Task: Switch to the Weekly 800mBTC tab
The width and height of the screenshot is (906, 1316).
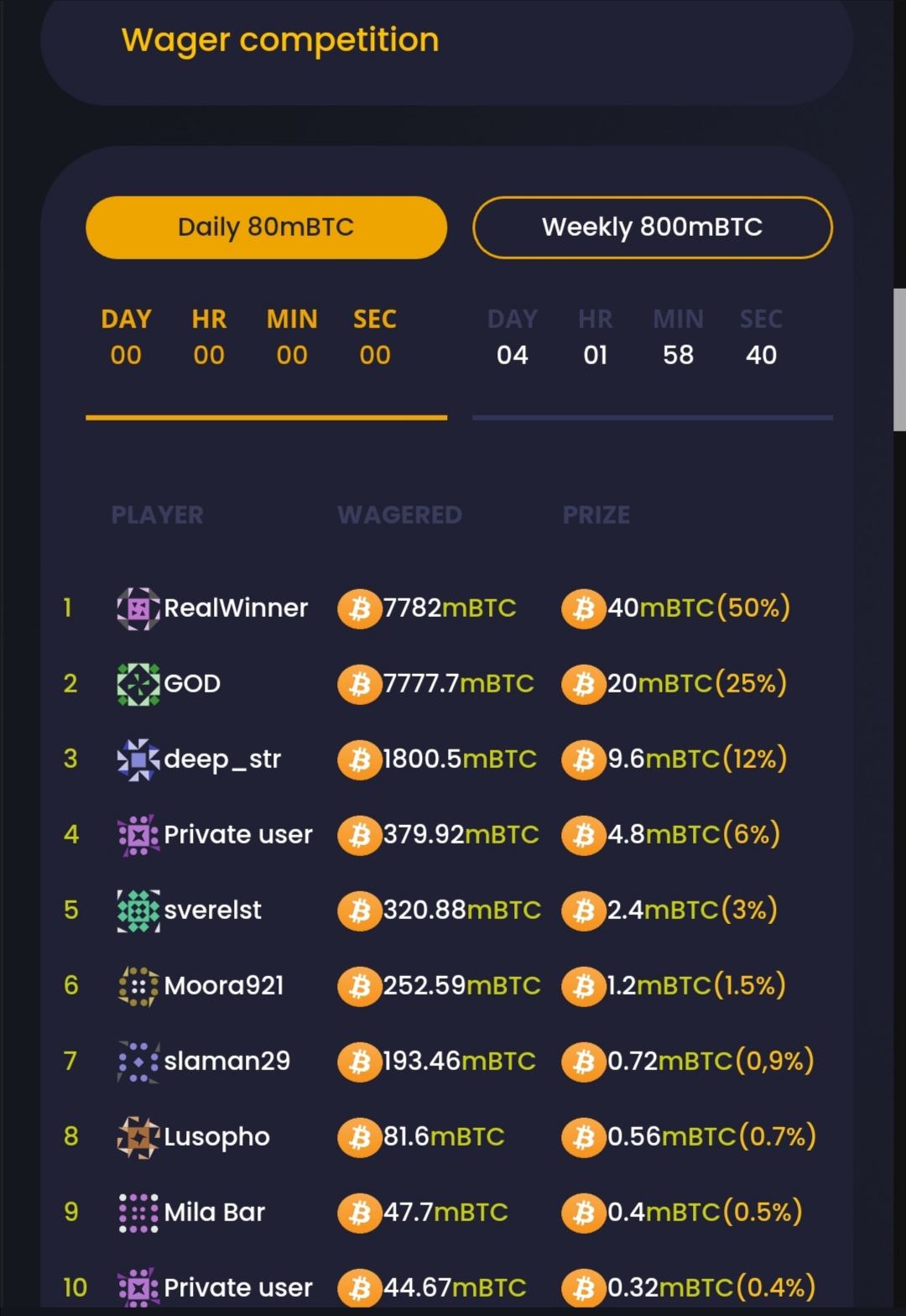Action: [652, 227]
